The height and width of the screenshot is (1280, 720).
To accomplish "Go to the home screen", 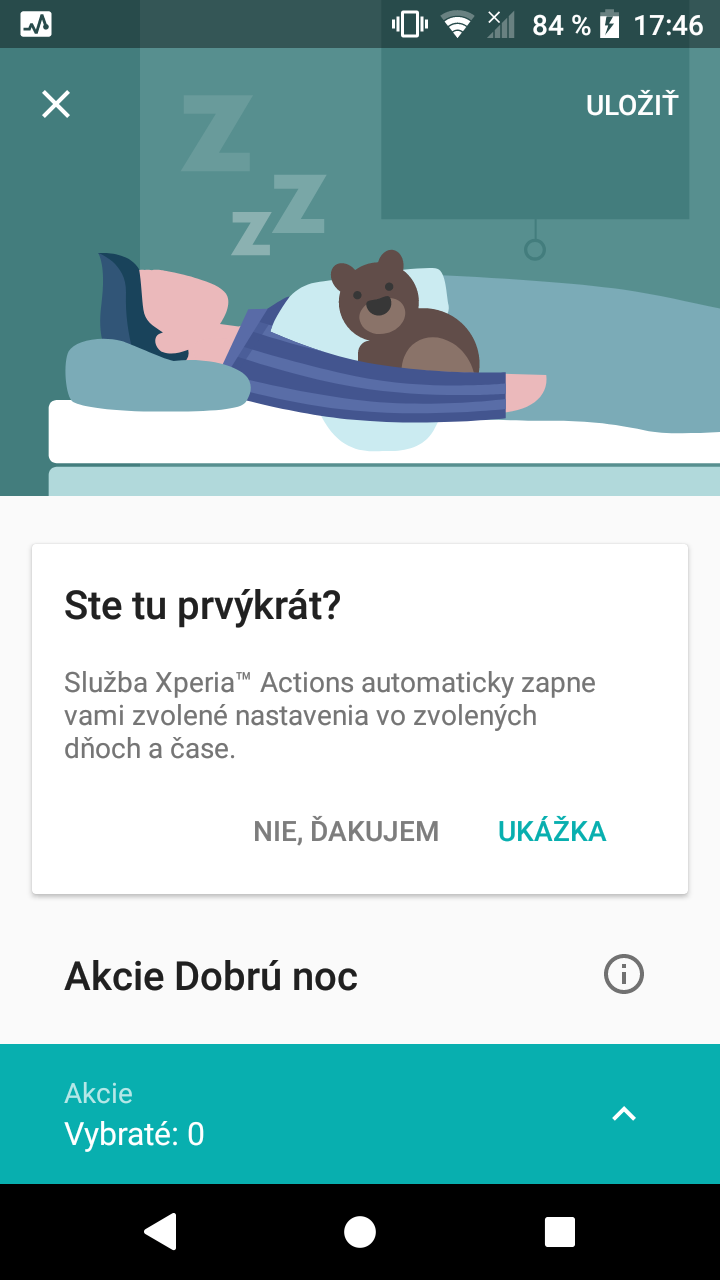I will tap(360, 1232).
